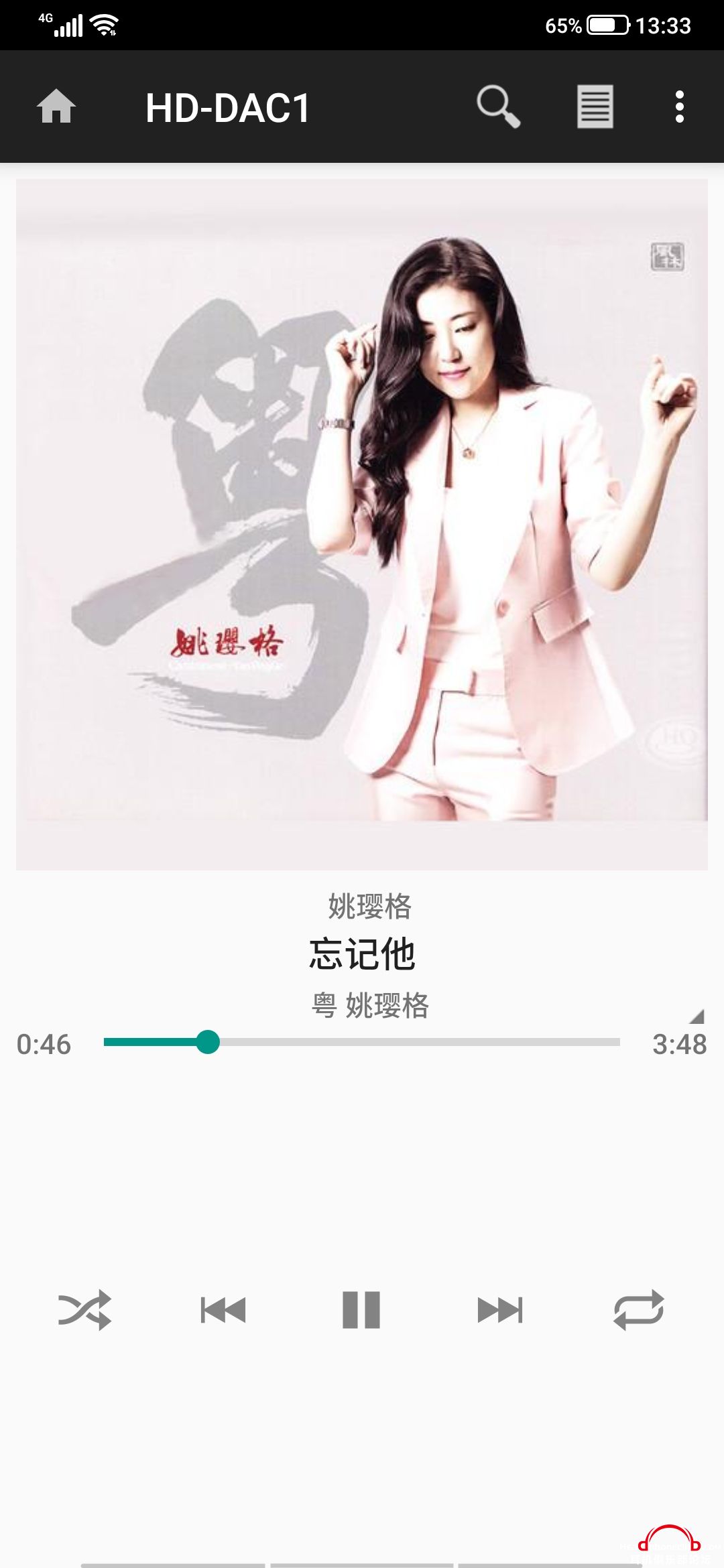The image size is (724, 1568).
Task: Toggle repeat mode
Action: pyautogui.click(x=638, y=1309)
